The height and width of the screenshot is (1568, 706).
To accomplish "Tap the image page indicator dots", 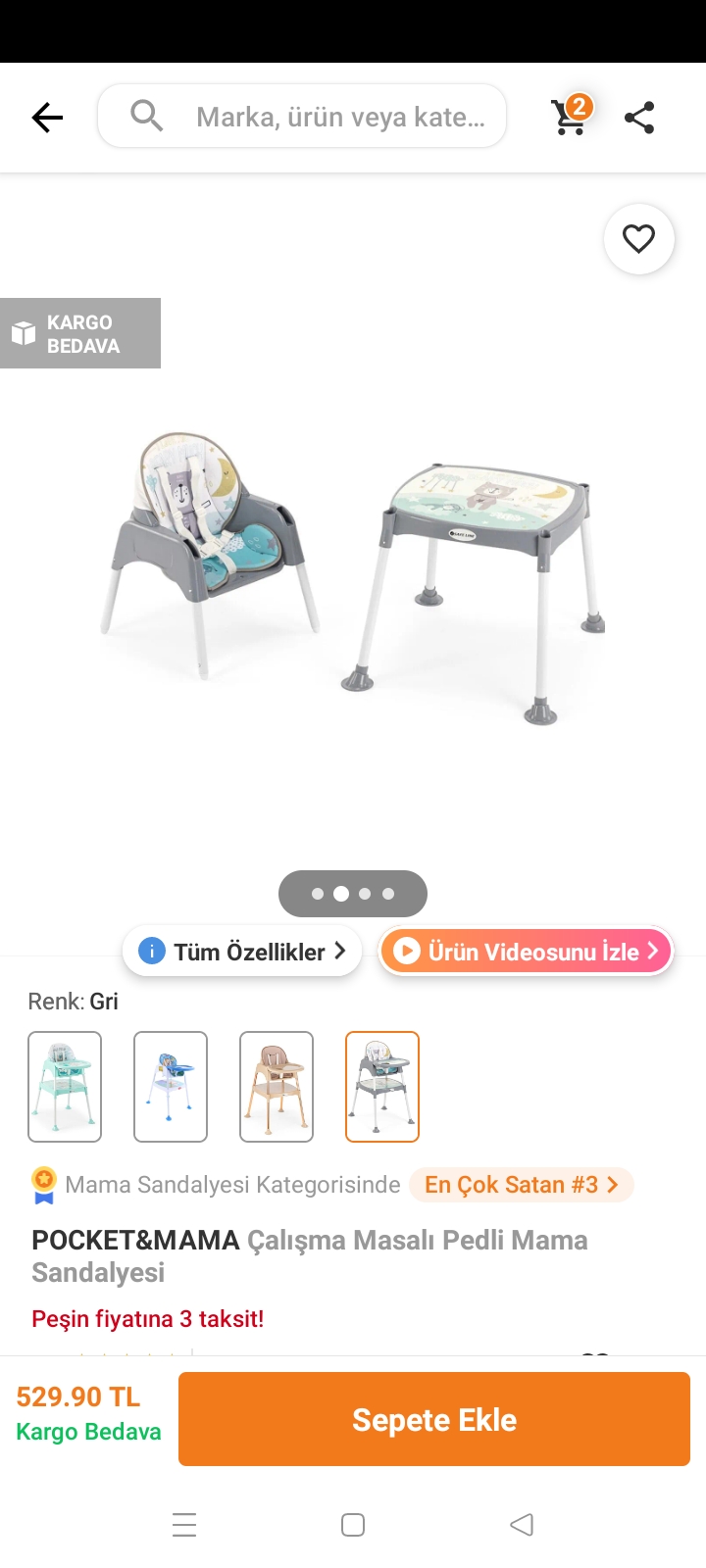I will 353,894.
